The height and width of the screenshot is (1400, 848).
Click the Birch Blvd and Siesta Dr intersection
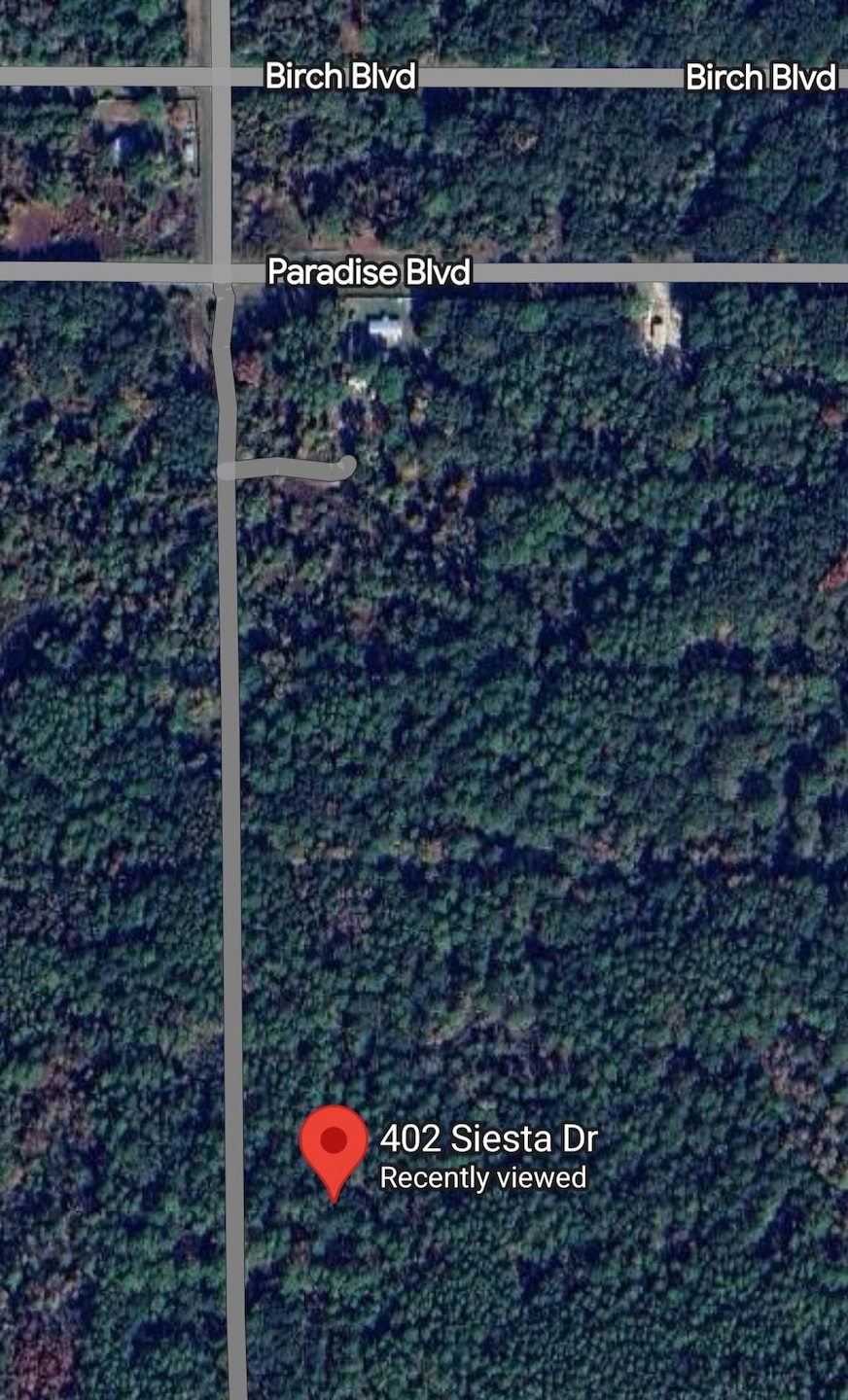coord(222,79)
